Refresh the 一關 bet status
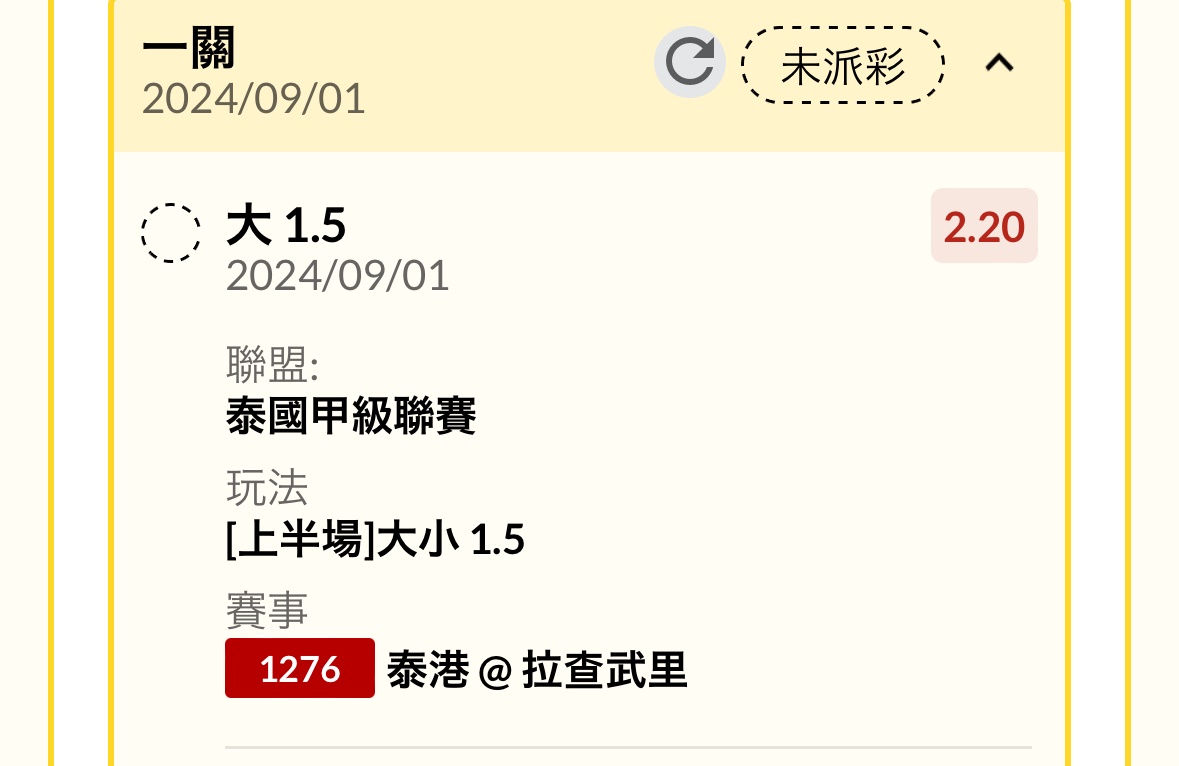Viewport: 1179px width, 766px height. click(689, 62)
